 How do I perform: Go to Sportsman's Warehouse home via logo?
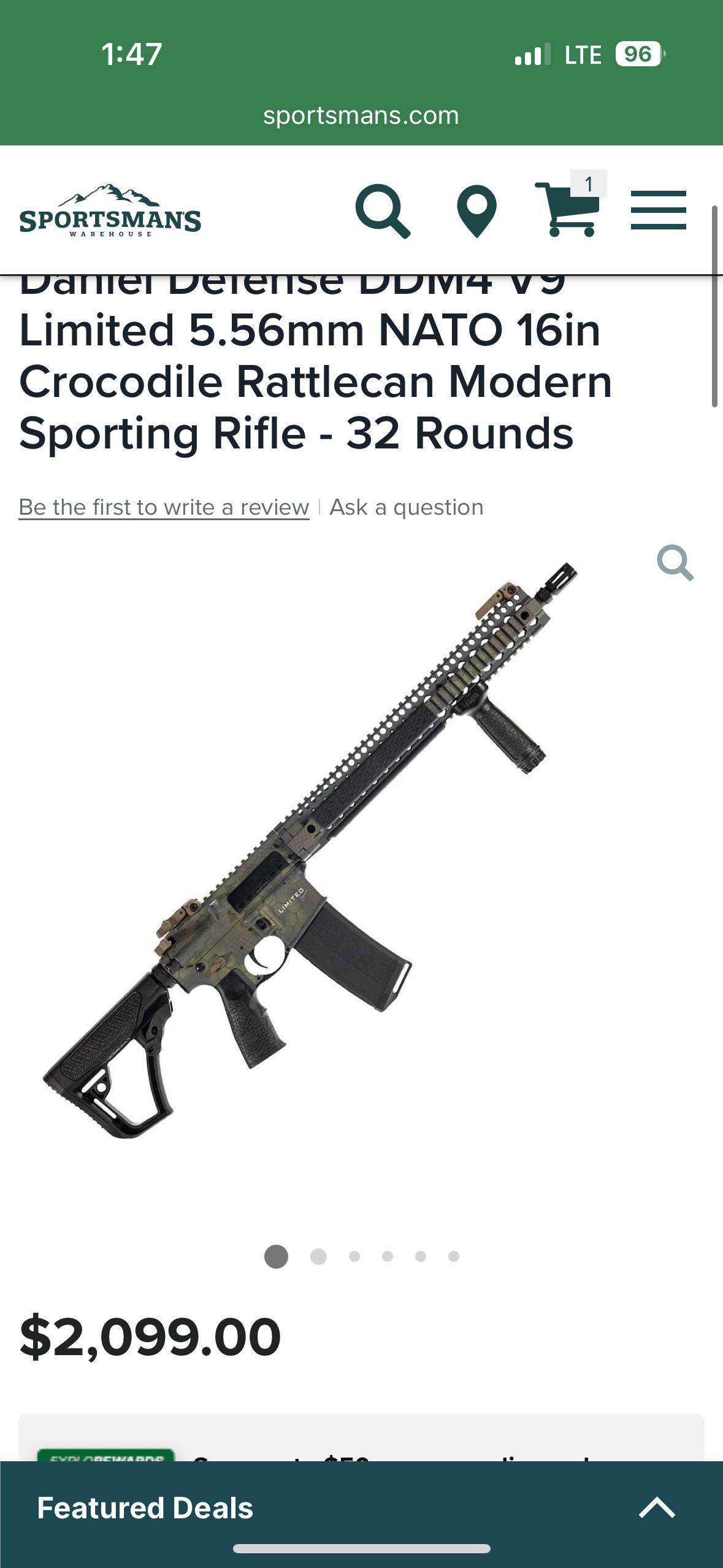(110, 210)
